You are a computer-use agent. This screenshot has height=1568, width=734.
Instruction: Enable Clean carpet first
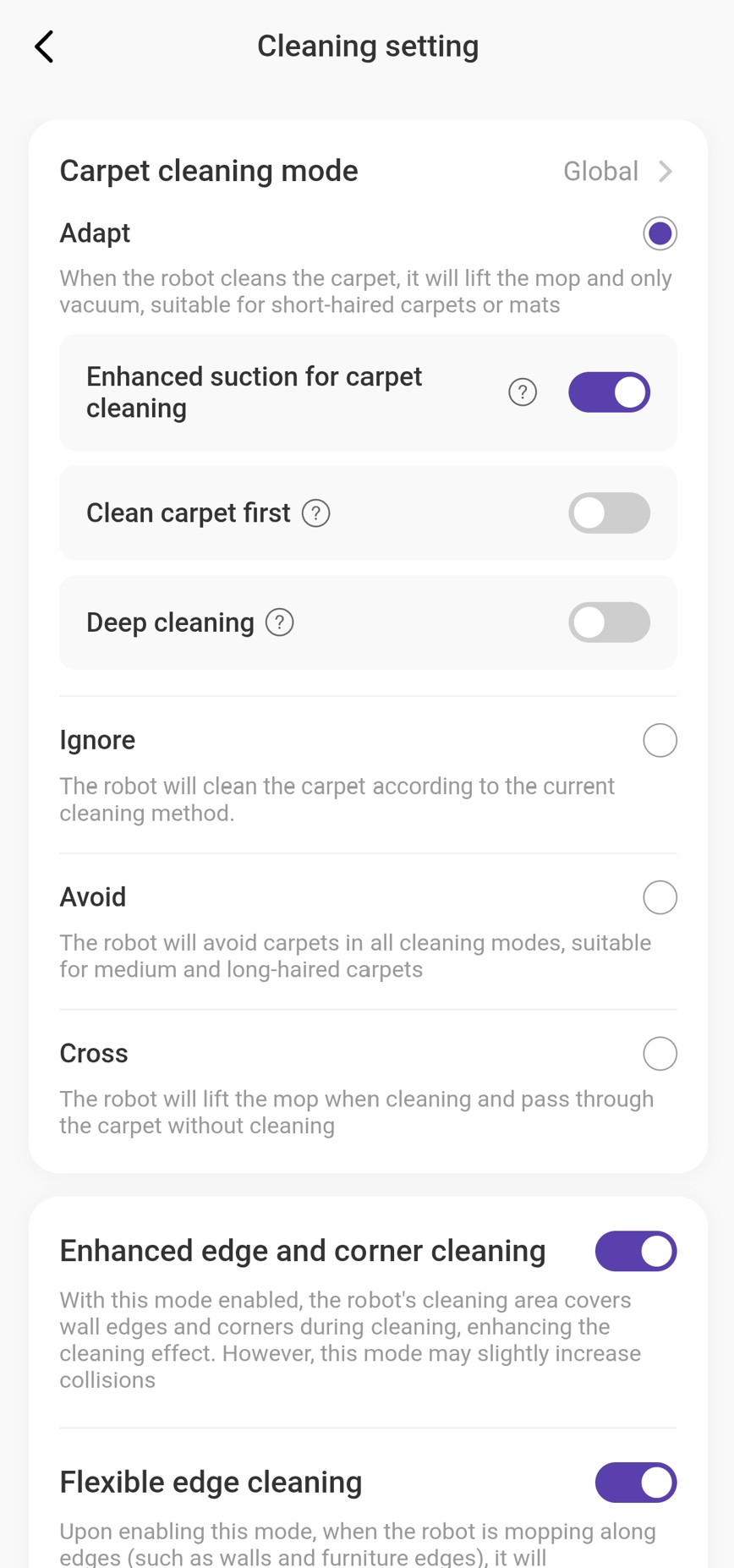pos(609,513)
